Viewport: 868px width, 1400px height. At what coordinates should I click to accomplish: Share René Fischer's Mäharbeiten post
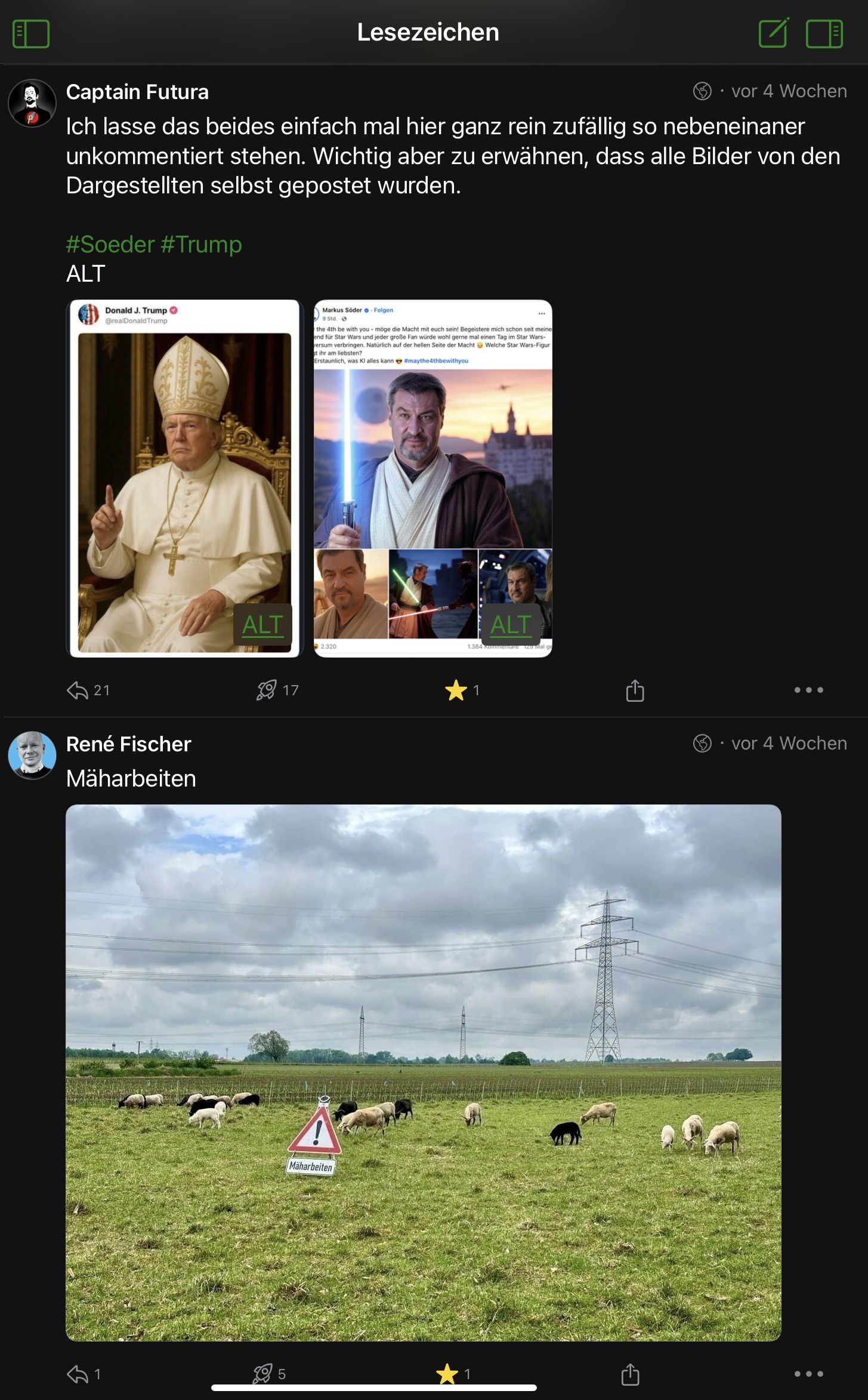coord(630,1374)
